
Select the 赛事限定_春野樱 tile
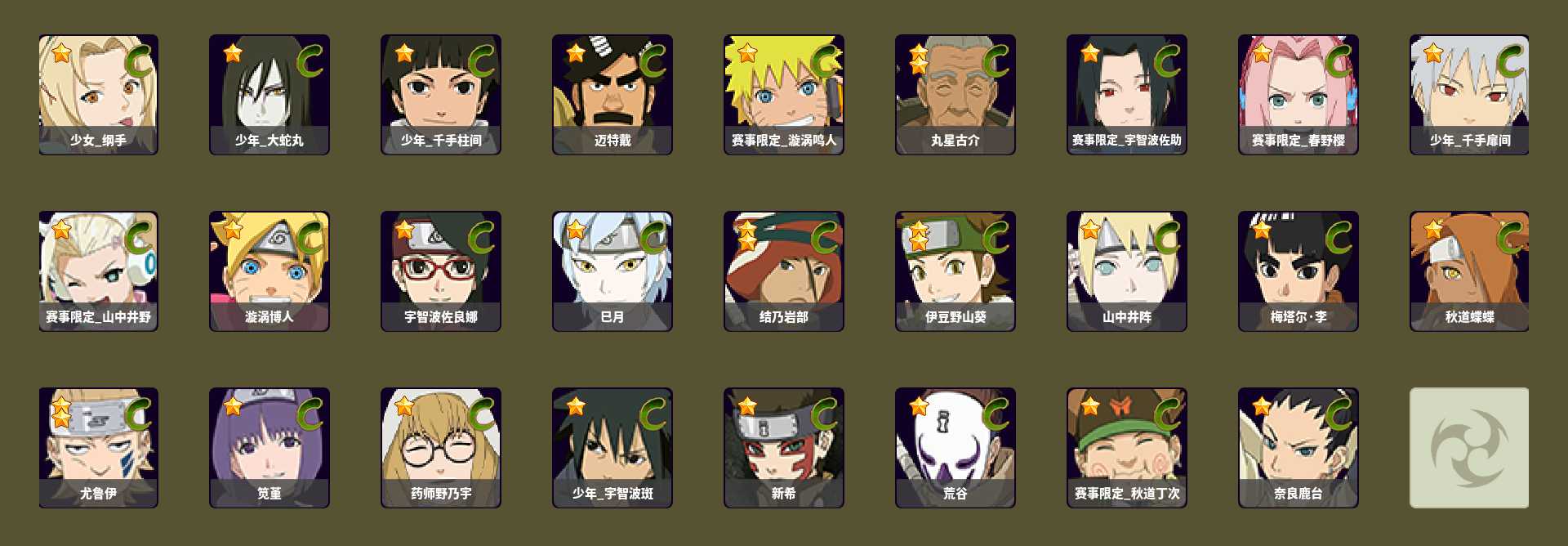coord(1298,94)
